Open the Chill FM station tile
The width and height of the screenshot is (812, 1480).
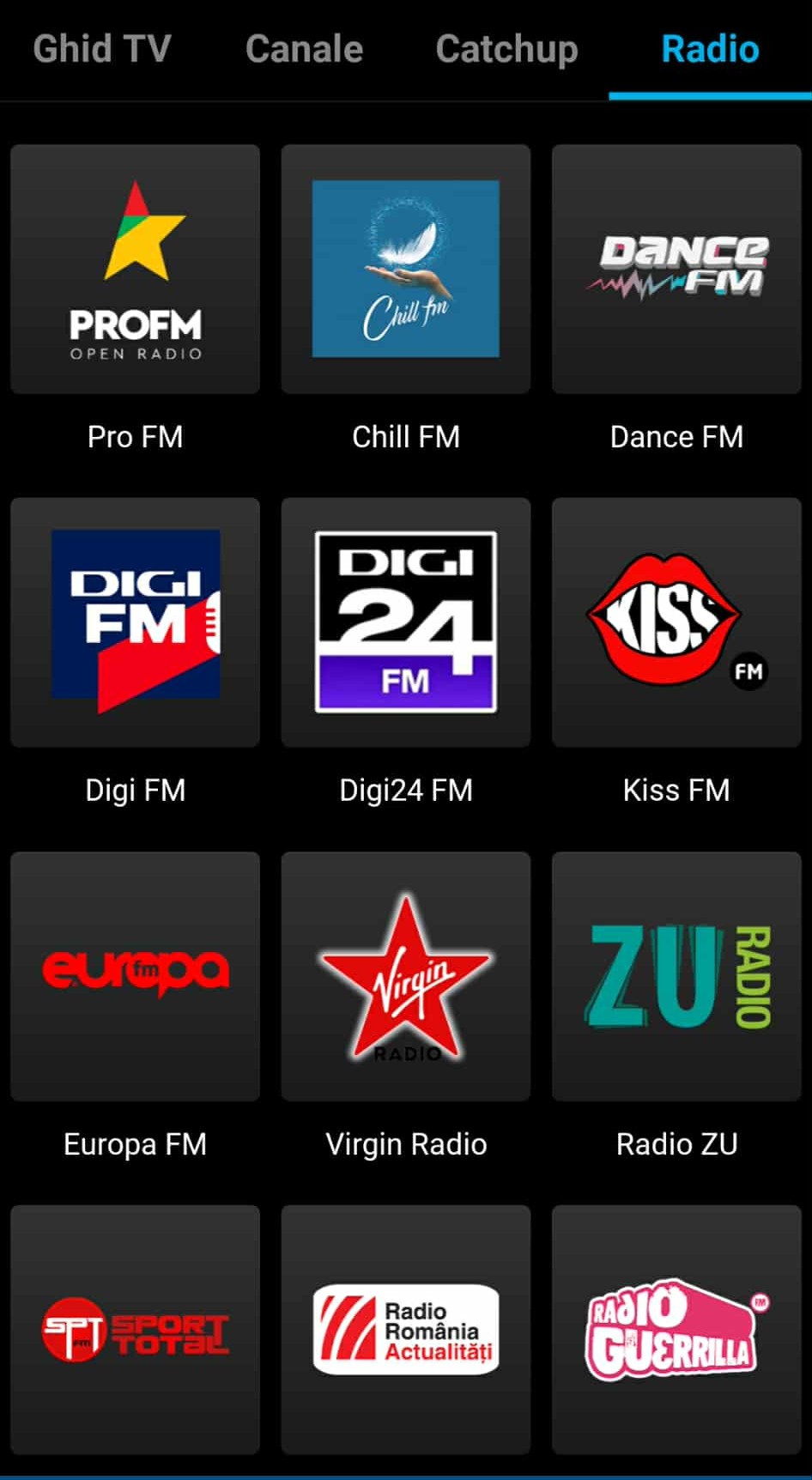[x=406, y=269]
